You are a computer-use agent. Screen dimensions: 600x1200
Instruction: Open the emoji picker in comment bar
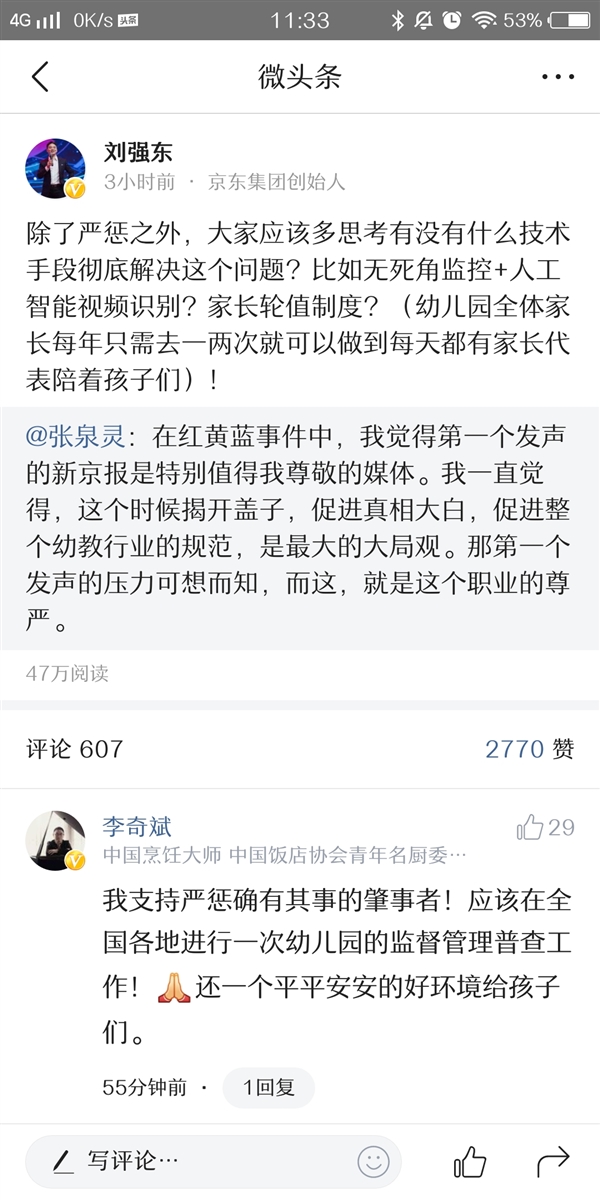point(373,1161)
